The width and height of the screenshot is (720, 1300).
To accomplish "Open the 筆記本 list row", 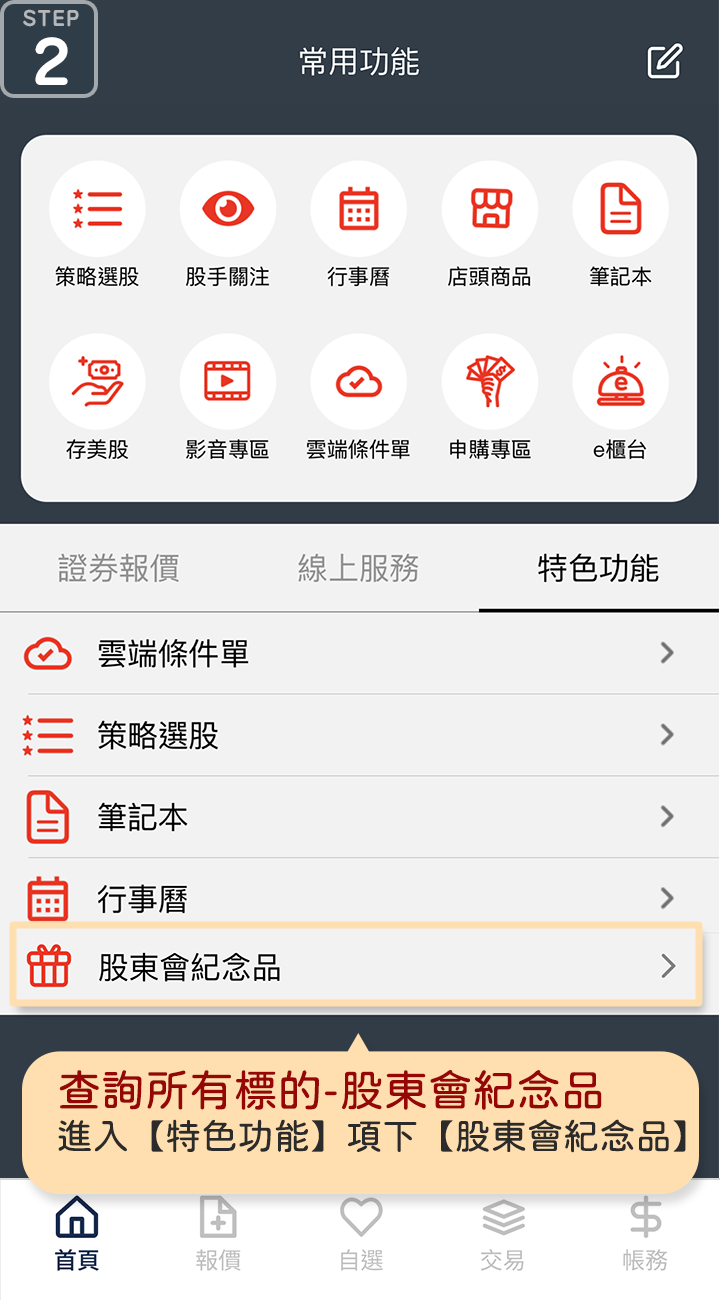I will [x=360, y=818].
